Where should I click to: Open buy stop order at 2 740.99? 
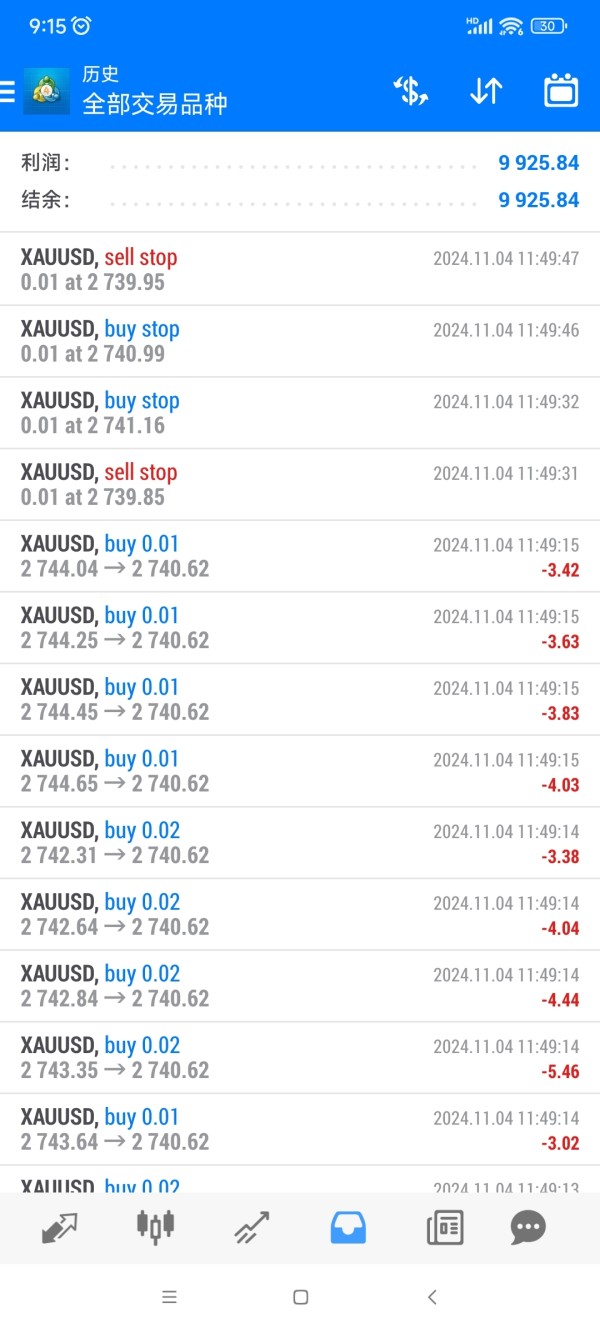[x=300, y=342]
